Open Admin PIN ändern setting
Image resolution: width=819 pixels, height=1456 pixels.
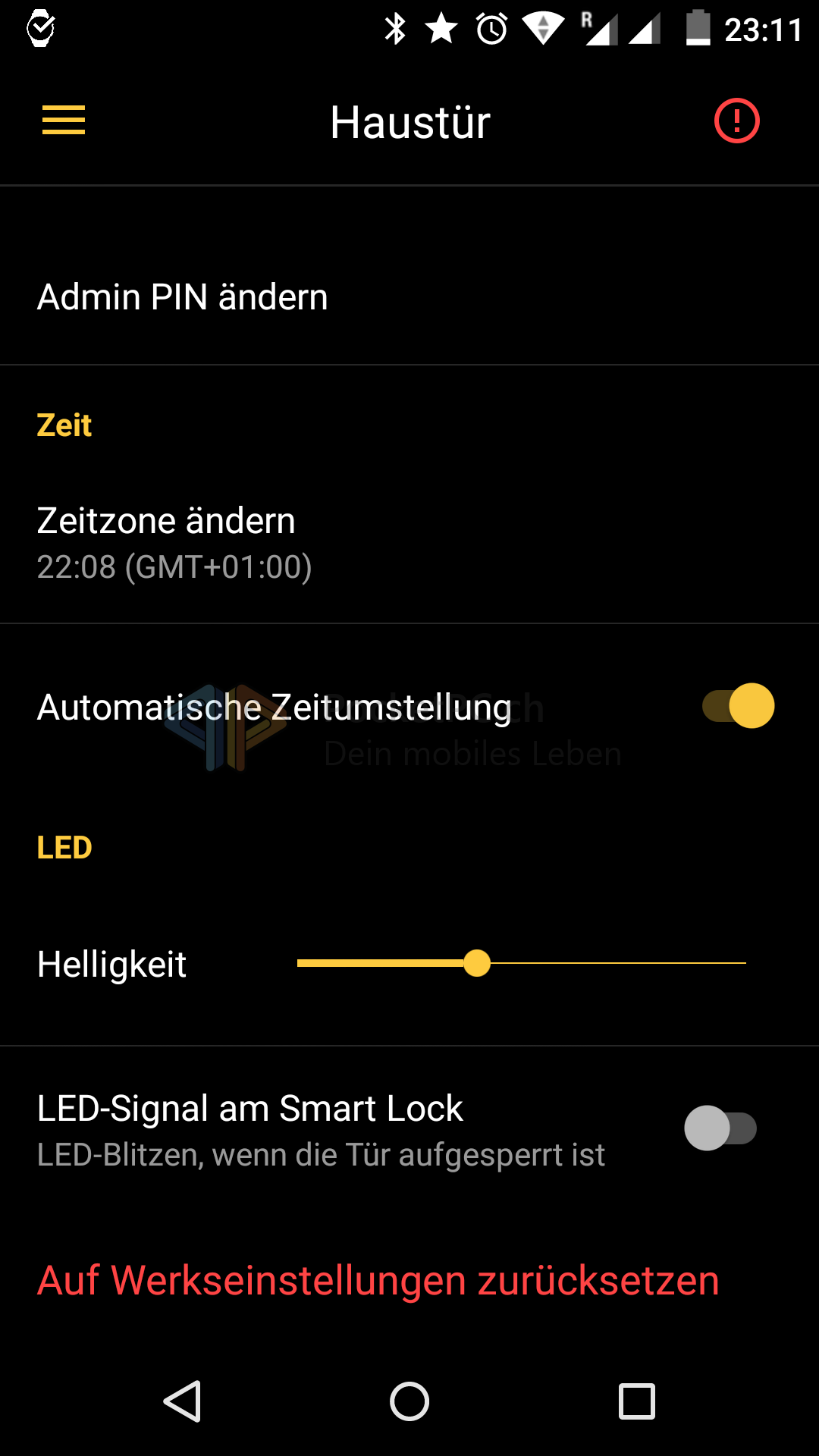coord(183,297)
